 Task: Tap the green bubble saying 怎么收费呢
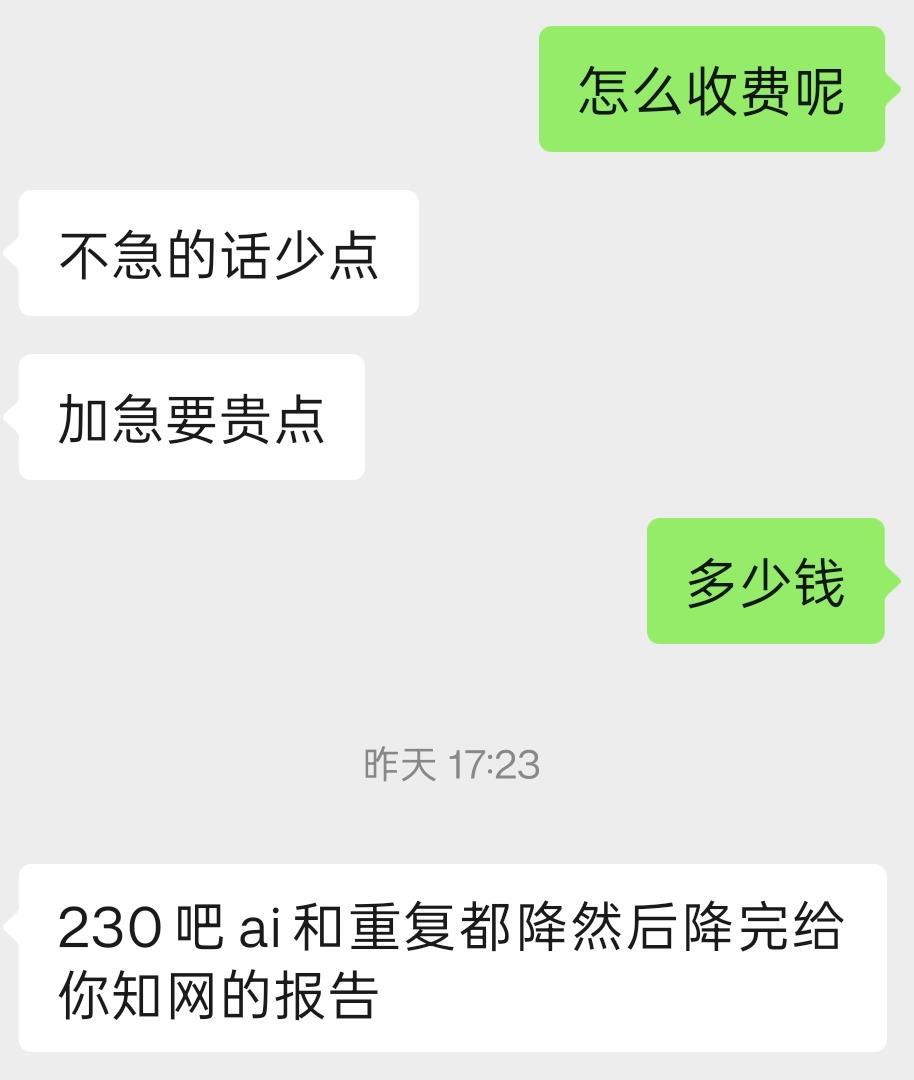pyautogui.click(x=712, y=92)
